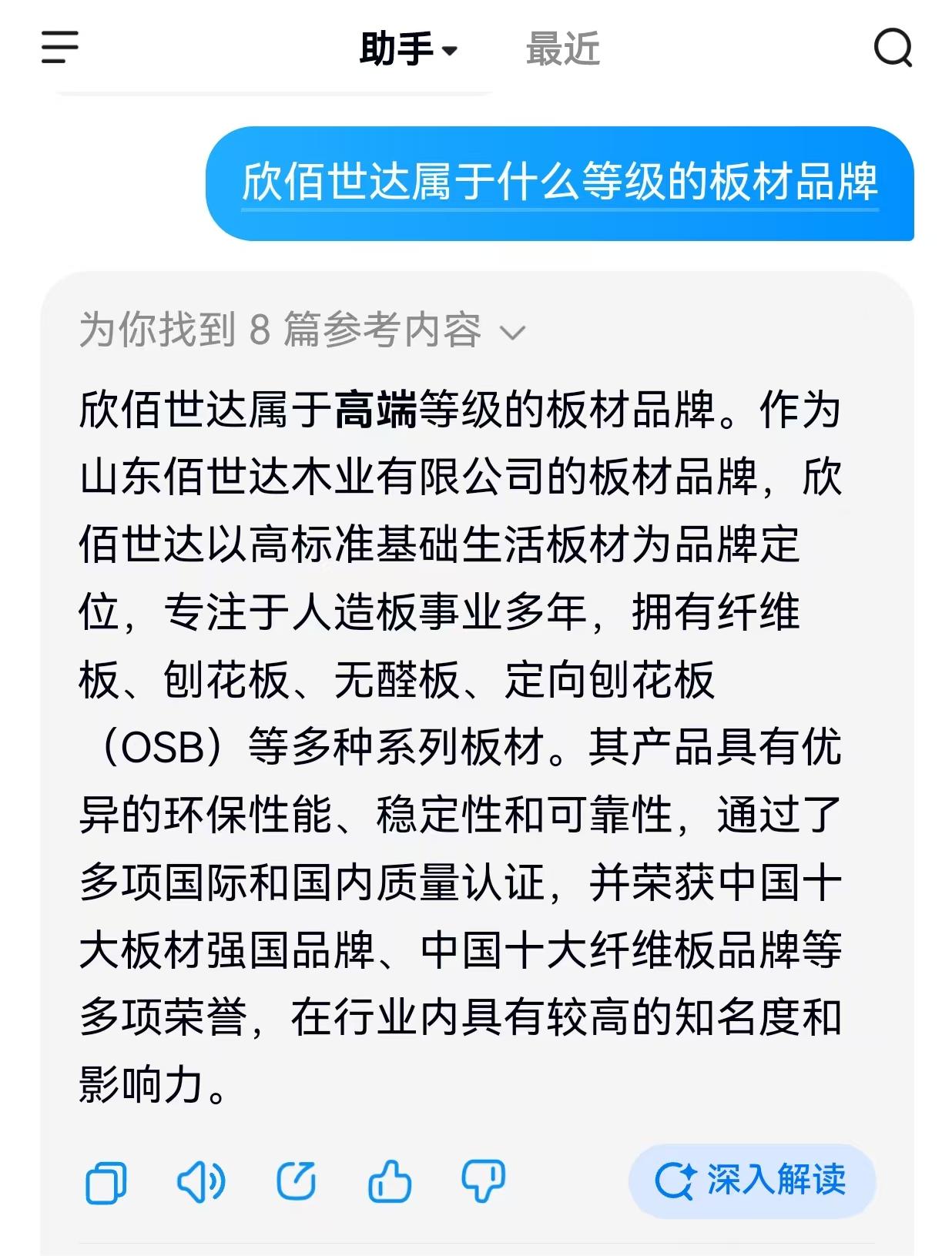
Task: Open the search icon
Action: point(893,49)
